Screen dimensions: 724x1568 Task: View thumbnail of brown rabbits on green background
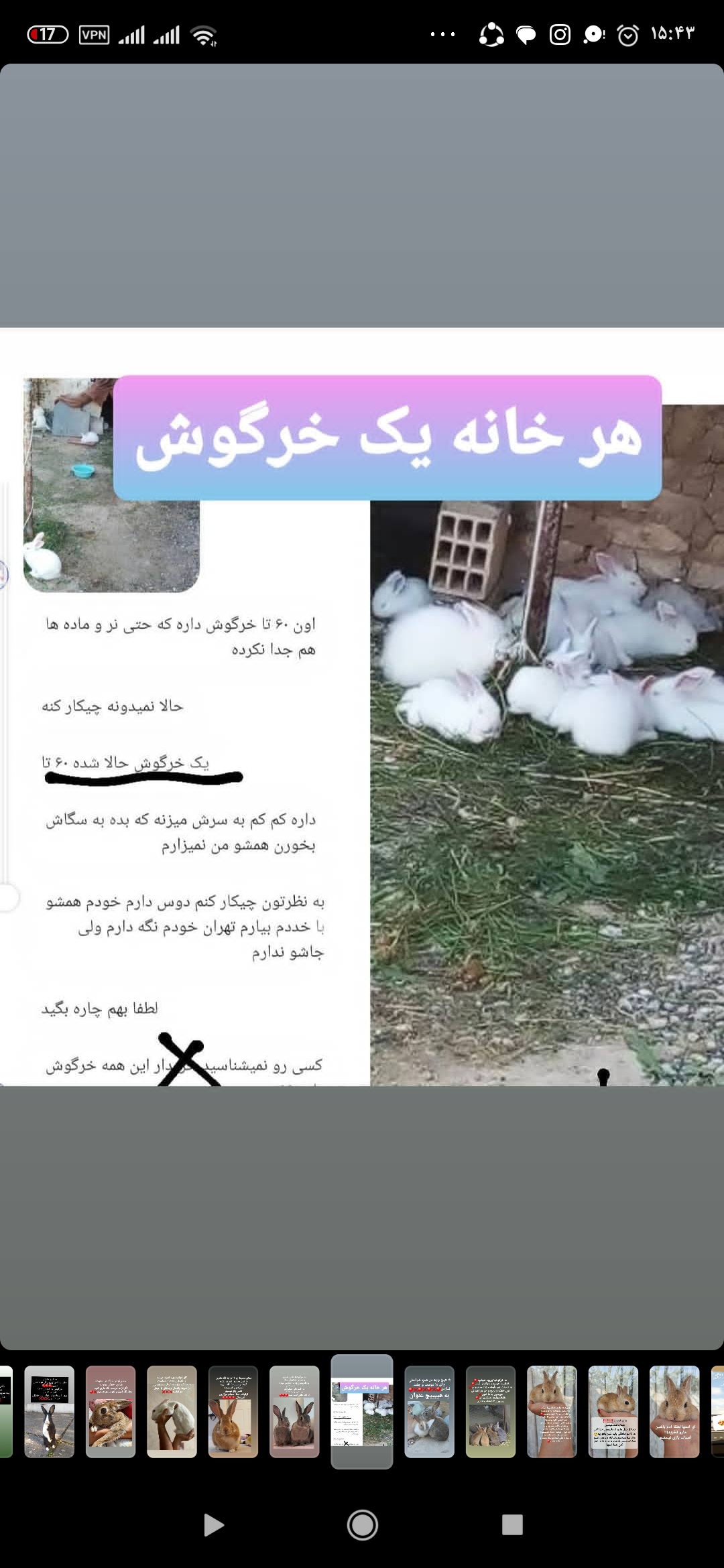click(x=491, y=1412)
